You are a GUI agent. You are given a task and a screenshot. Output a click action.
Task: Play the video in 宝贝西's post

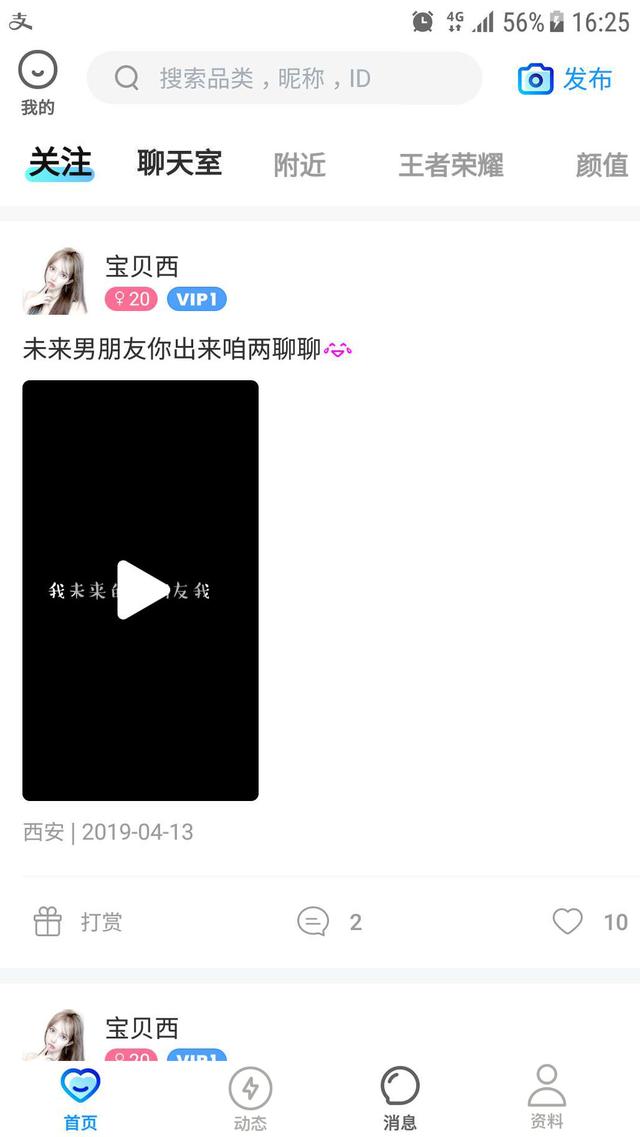pos(141,590)
